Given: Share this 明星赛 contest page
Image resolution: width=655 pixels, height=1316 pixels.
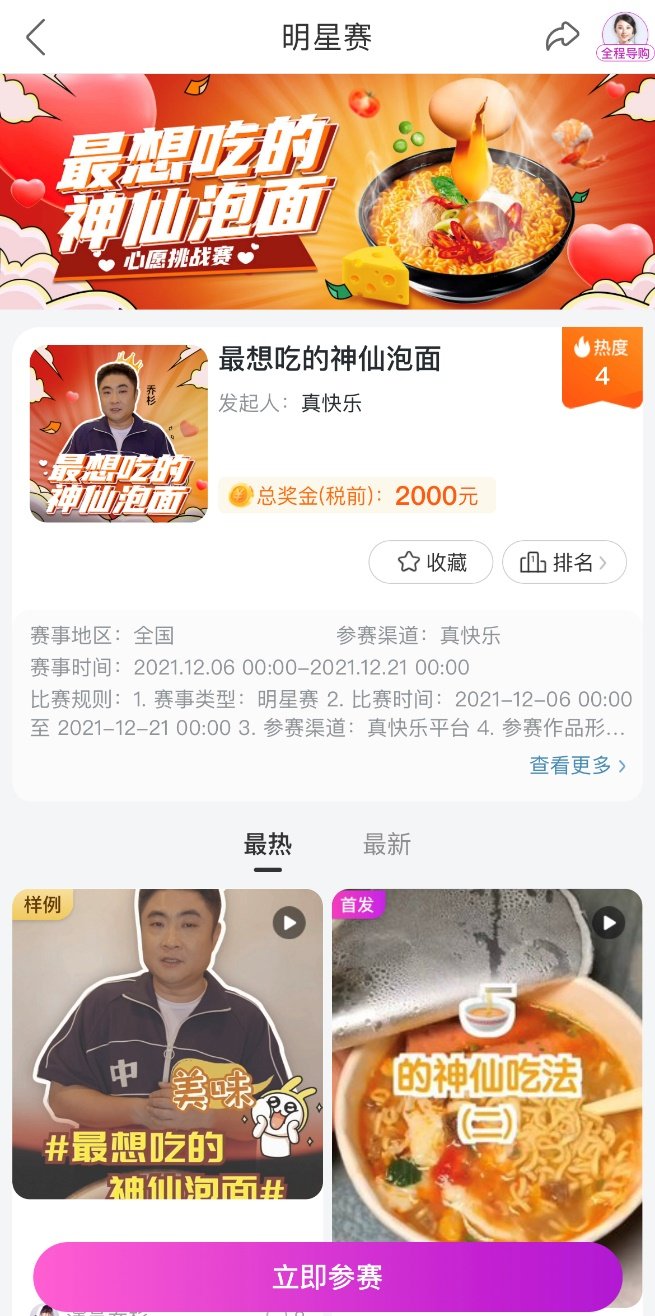Looking at the screenshot, I should [x=562, y=38].
